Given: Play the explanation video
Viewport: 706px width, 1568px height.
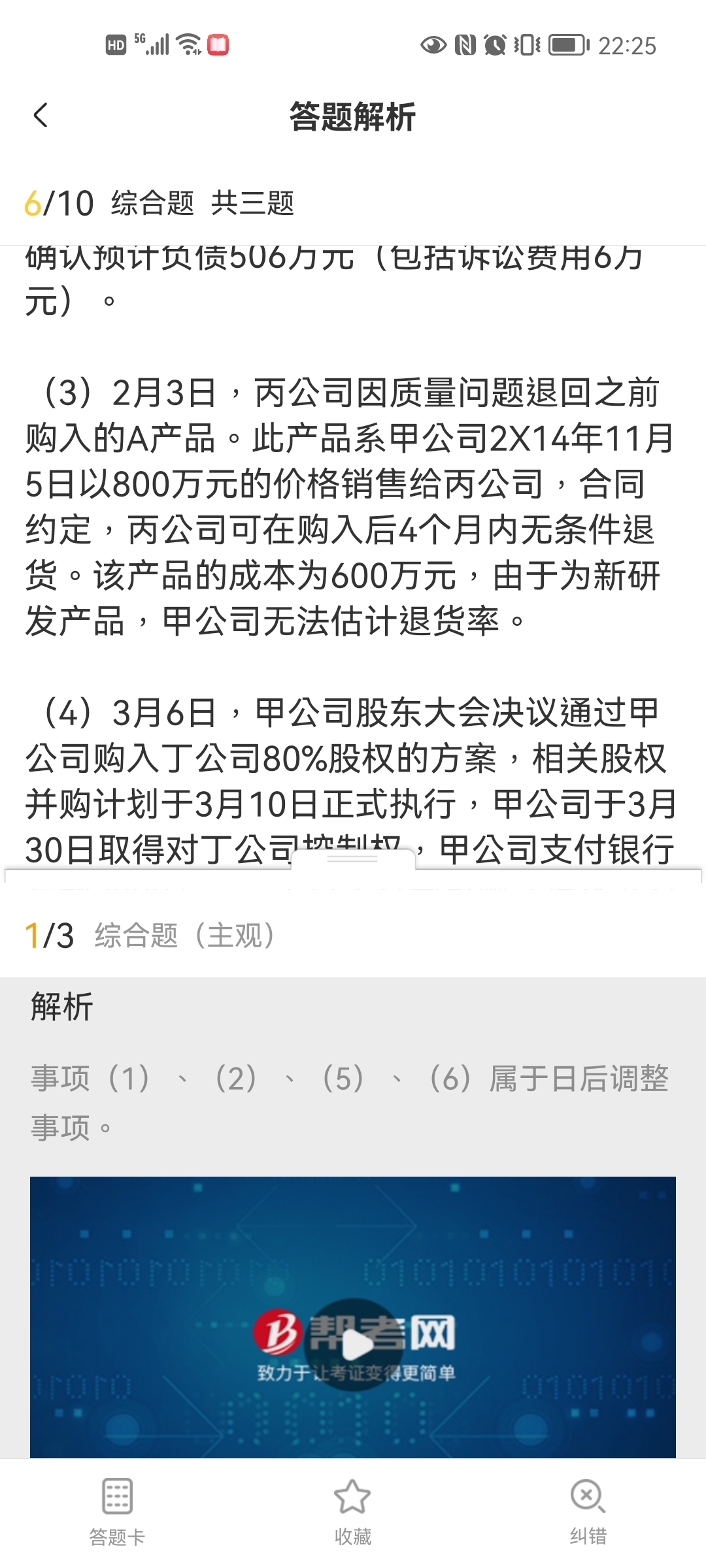Looking at the screenshot, I should click(354, 1344).
